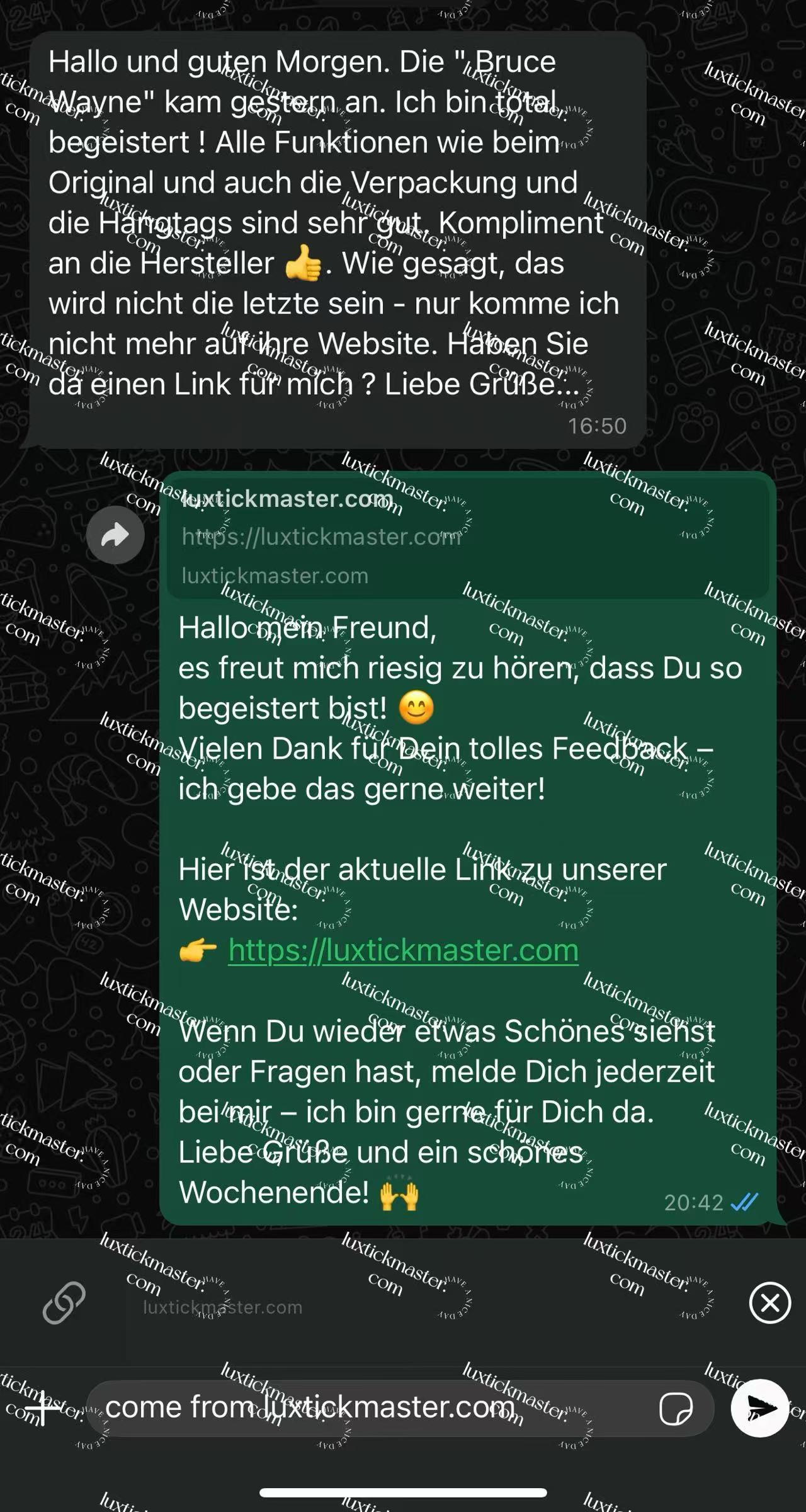Send the typed message

pos(759,1408)
